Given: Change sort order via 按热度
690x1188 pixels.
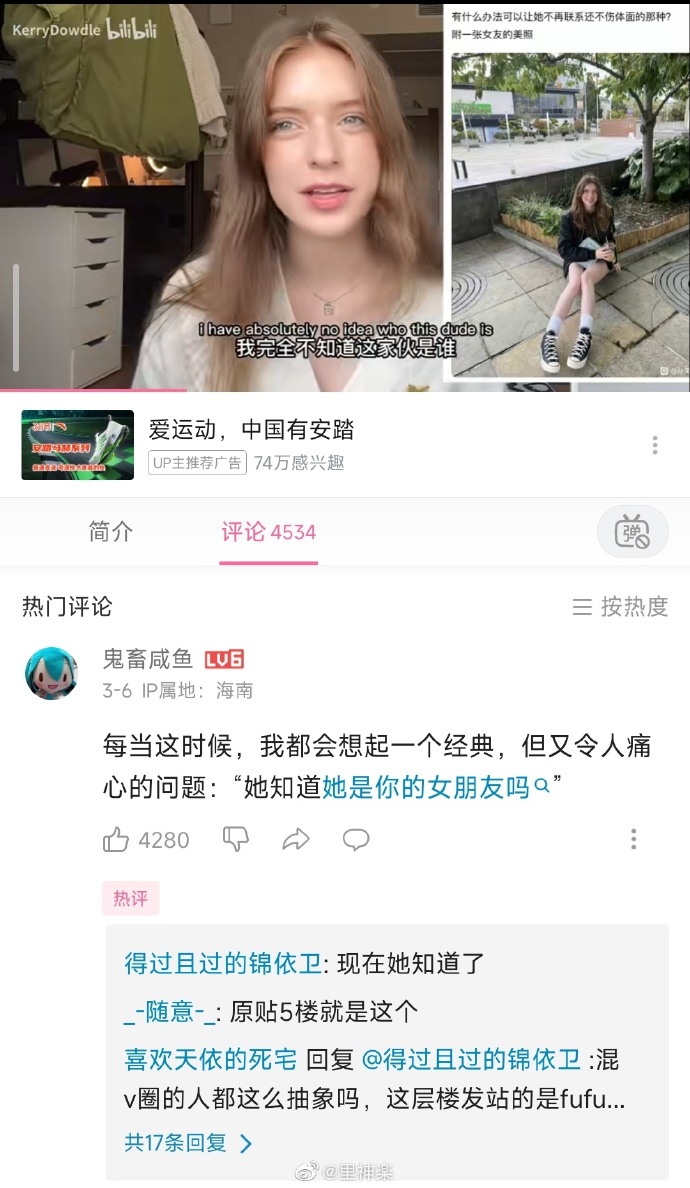Looking at the screenshot, I should pyautogui.click(x=620, y=607).
